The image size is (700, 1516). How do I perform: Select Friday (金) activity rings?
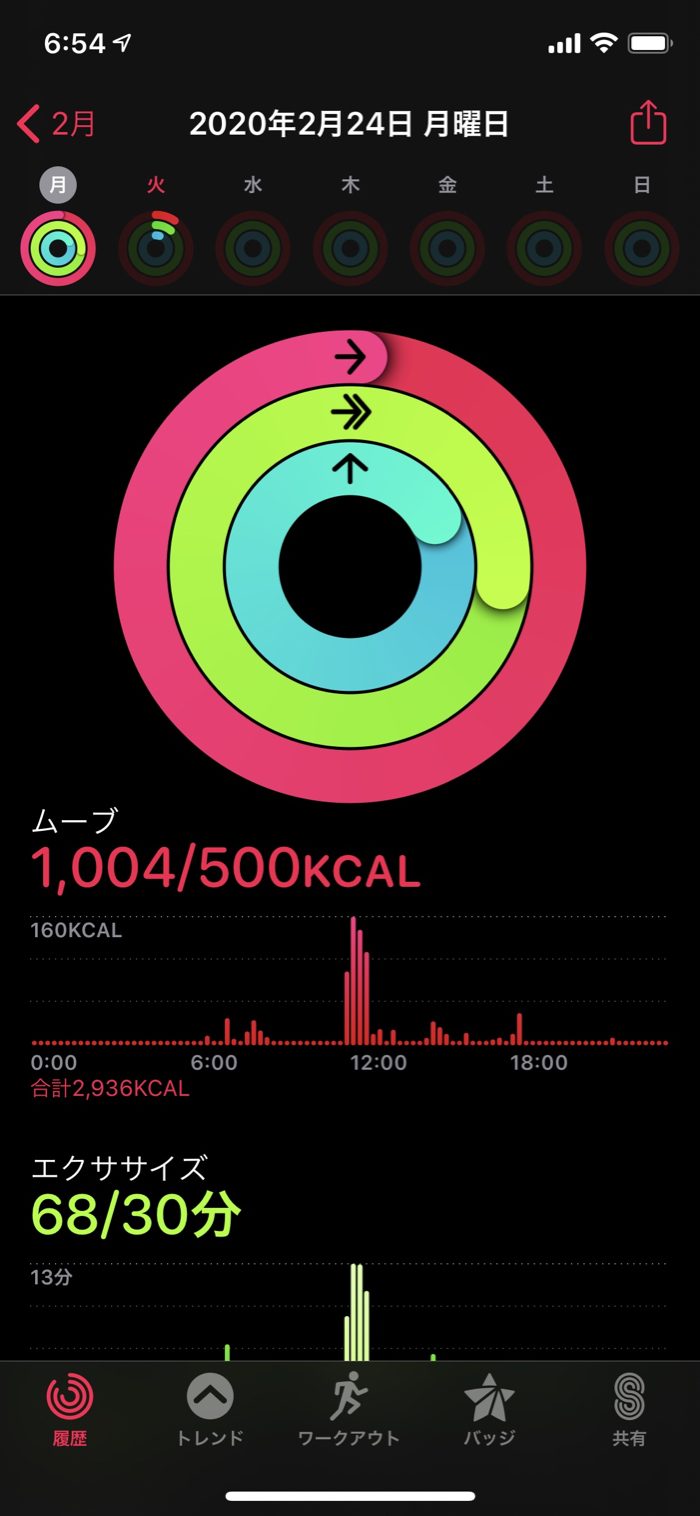(x=447, y=248)
